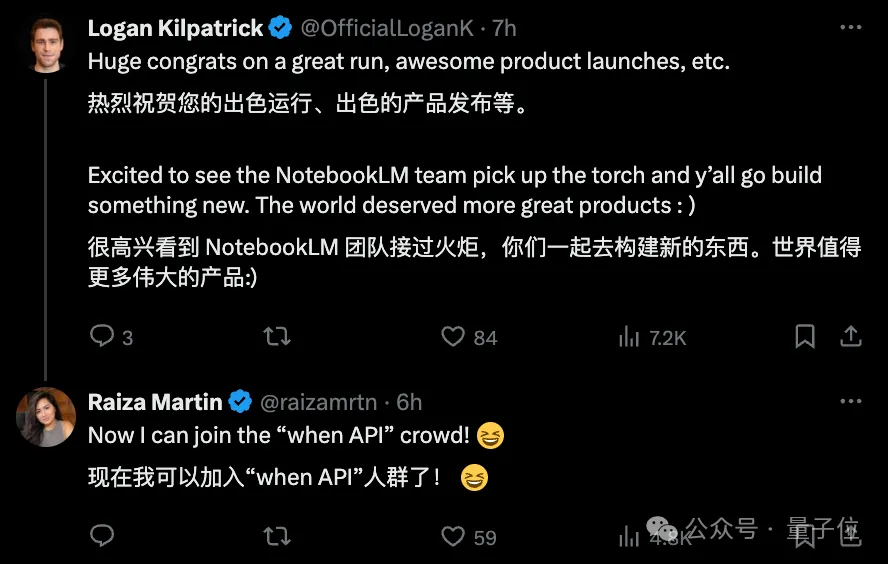
Task: Bookmark Logan Kilpatrick's post
Action: [x=805, y=336]
